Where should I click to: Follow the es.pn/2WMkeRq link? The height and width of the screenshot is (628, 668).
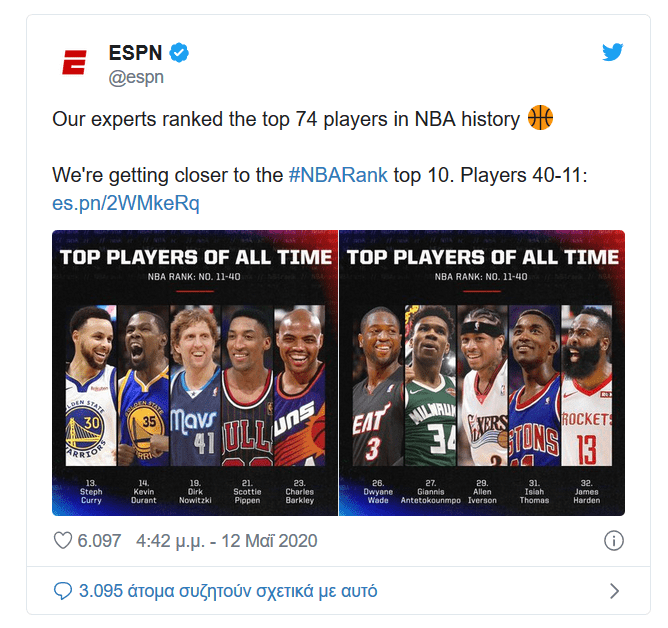[126, 203]
